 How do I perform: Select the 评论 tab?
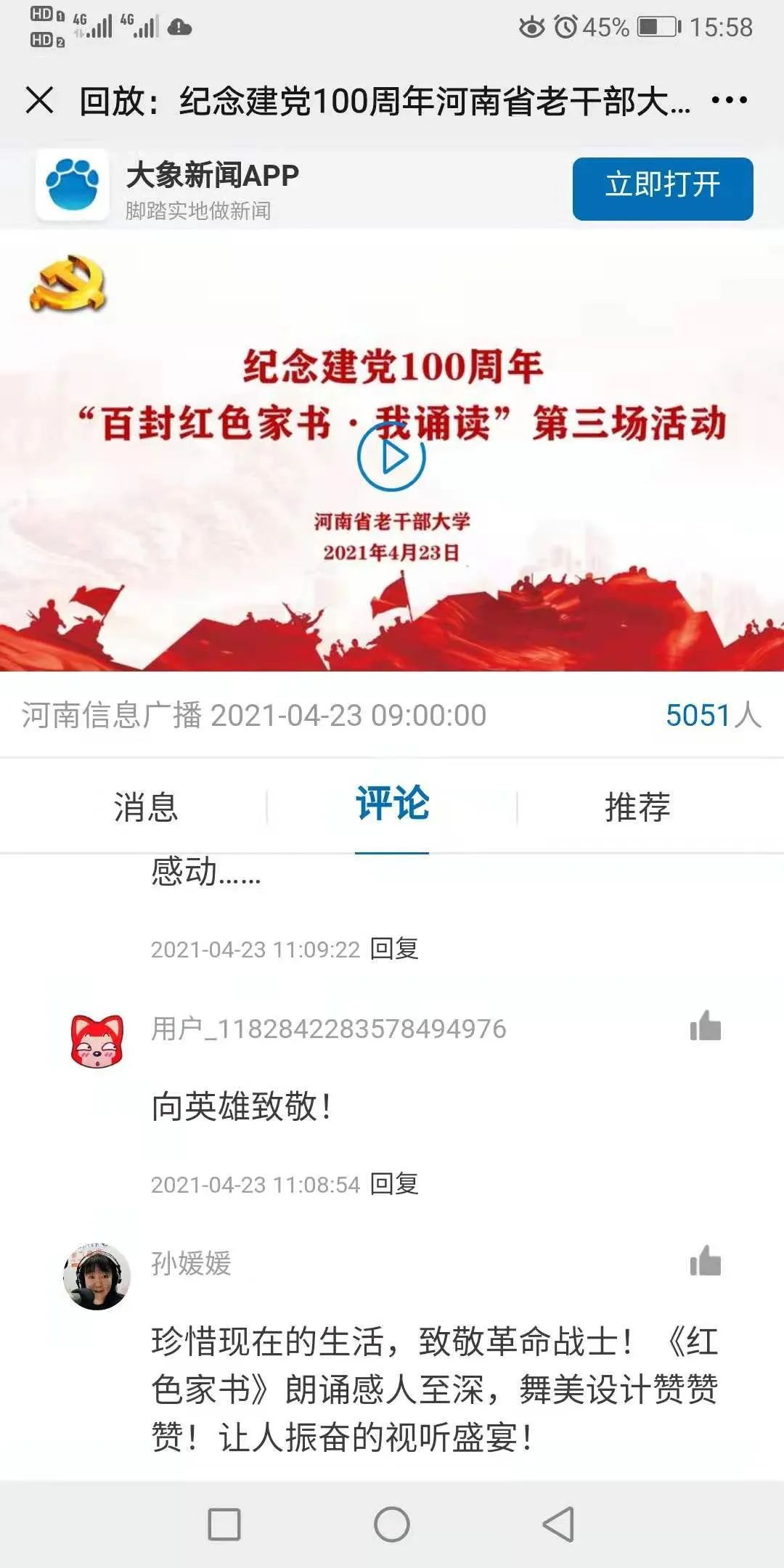click(x=392, y=804)
